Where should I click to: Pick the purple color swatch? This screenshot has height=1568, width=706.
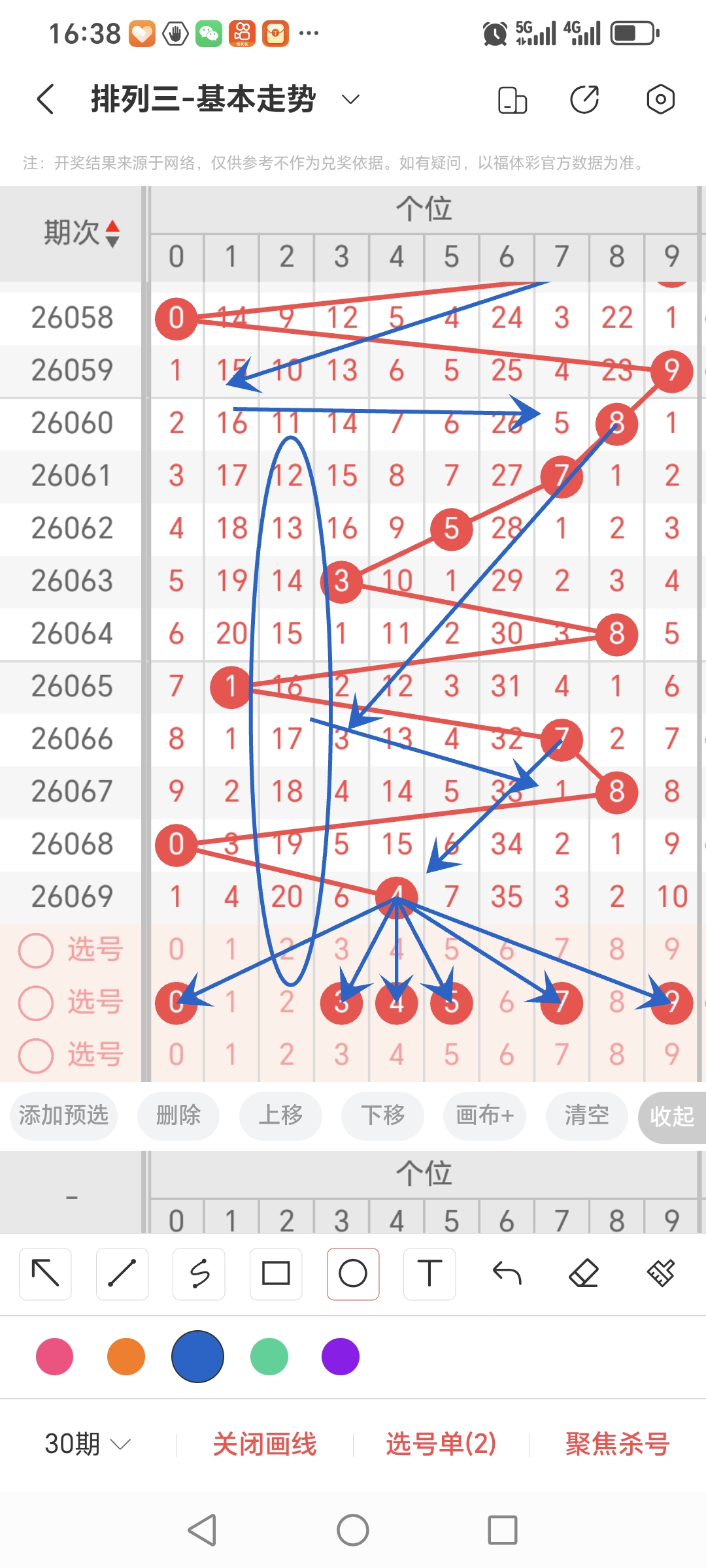pyautogui.click(x=340, y=1356)
